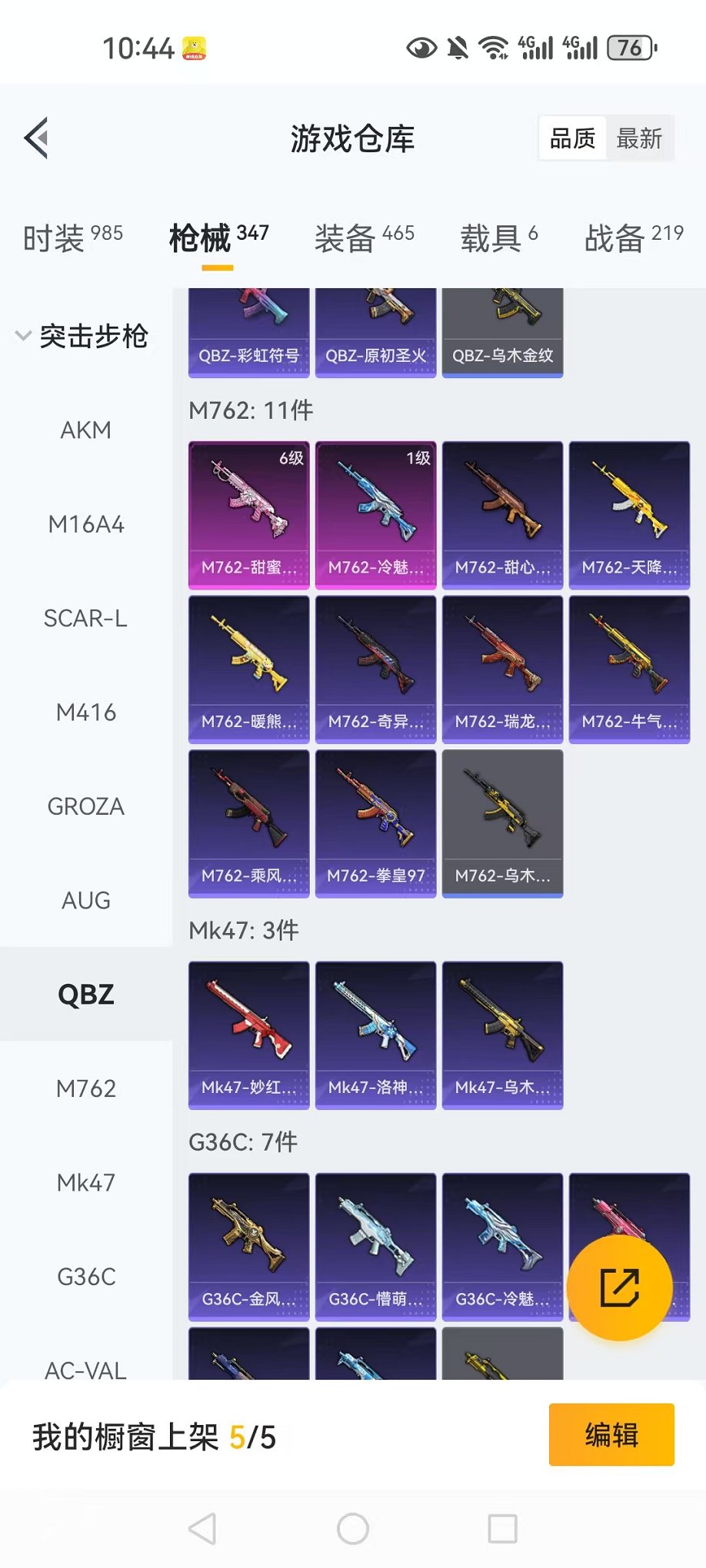Select SCAR-L in the side list
706x1568 pixels.
tap(85, 618)
